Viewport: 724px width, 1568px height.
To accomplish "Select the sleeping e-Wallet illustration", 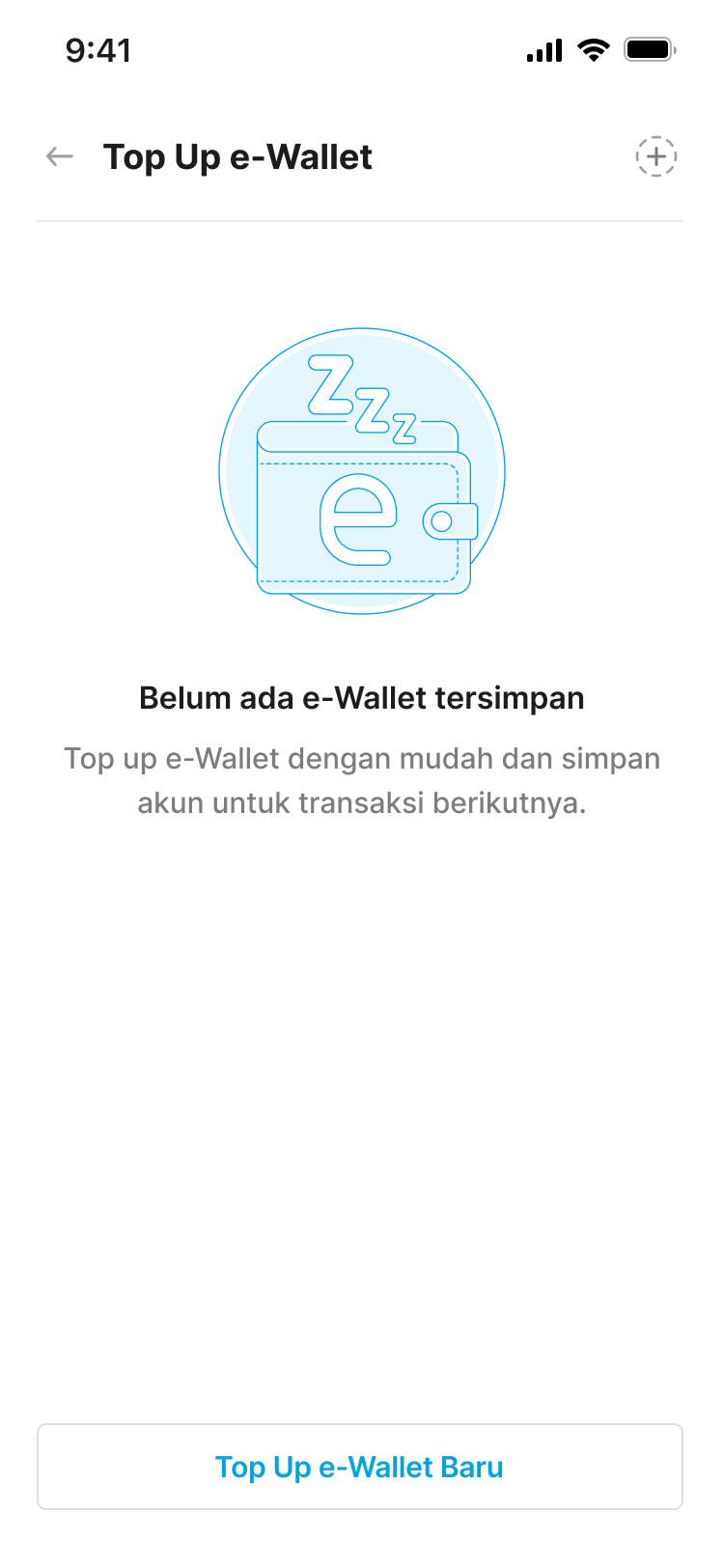I will 359,470.
